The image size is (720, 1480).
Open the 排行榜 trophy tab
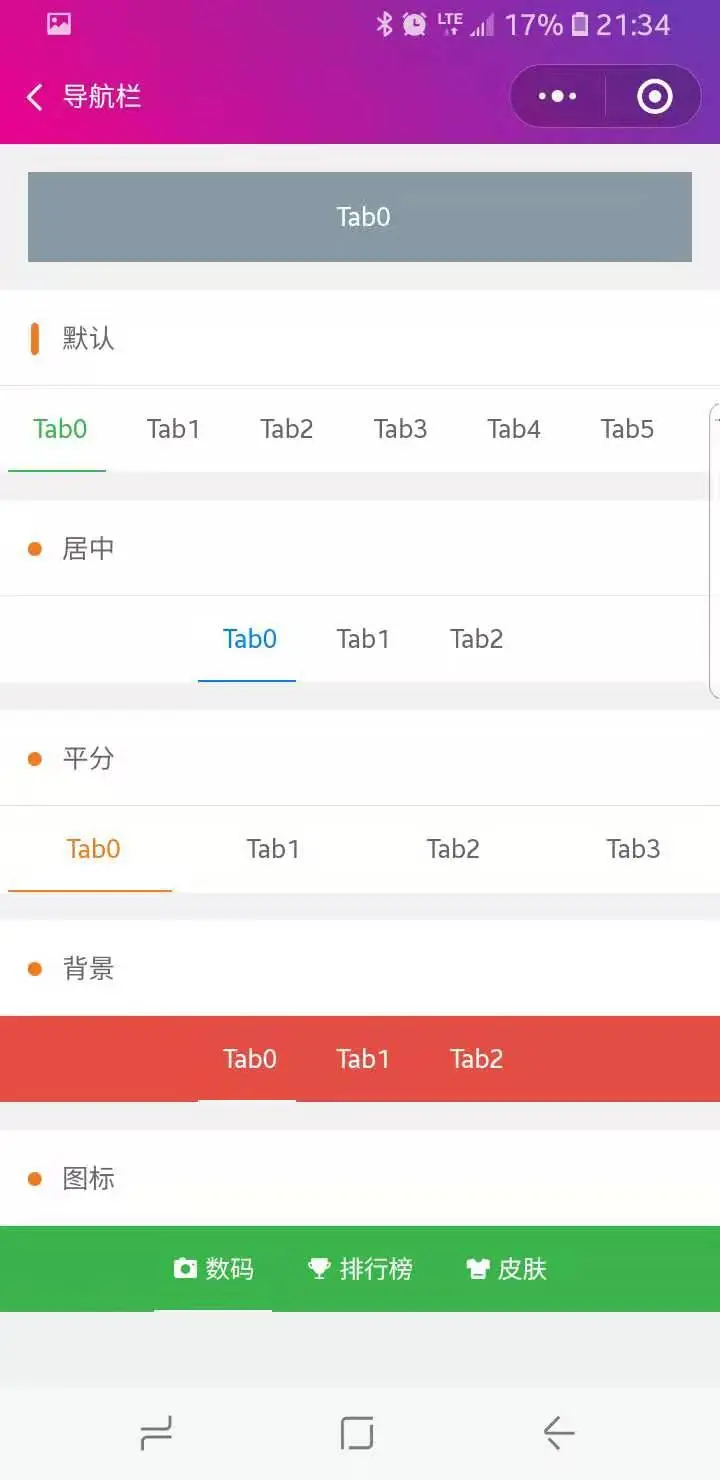[x=360, y=1269]
